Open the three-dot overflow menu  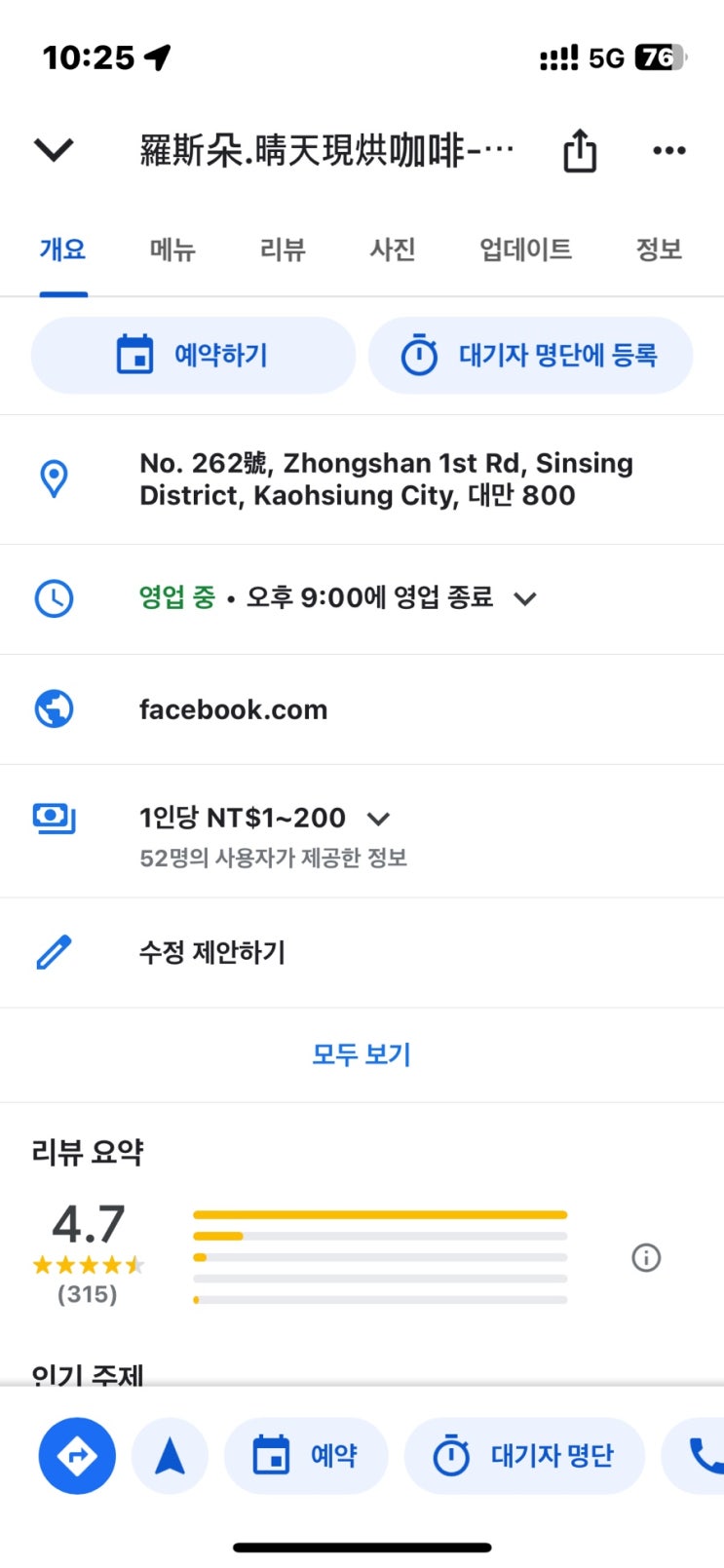click(668, 151)
